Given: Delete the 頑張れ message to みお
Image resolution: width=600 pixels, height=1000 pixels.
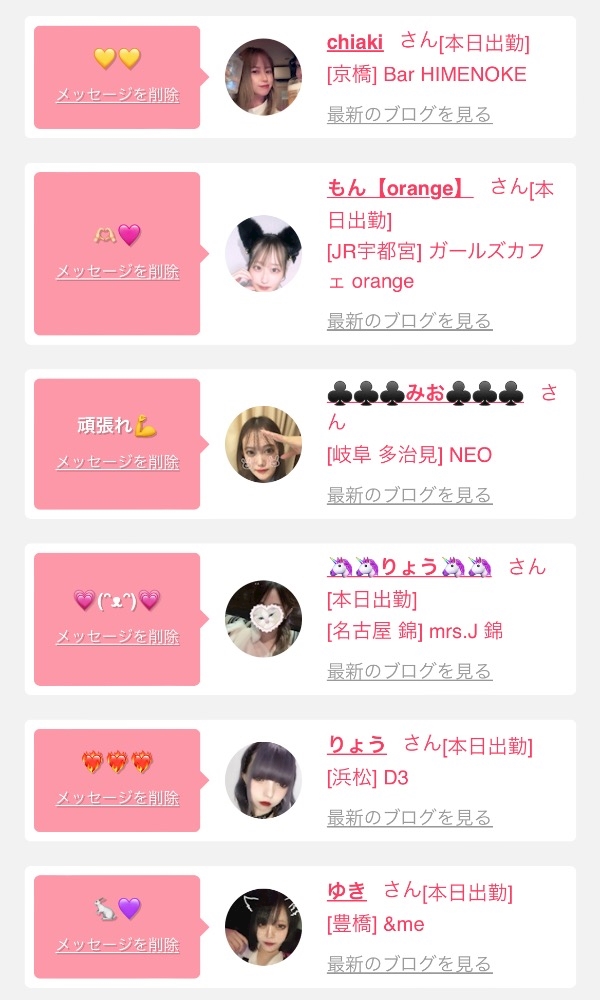Looking at the screenshot, I should click(118, 462).
